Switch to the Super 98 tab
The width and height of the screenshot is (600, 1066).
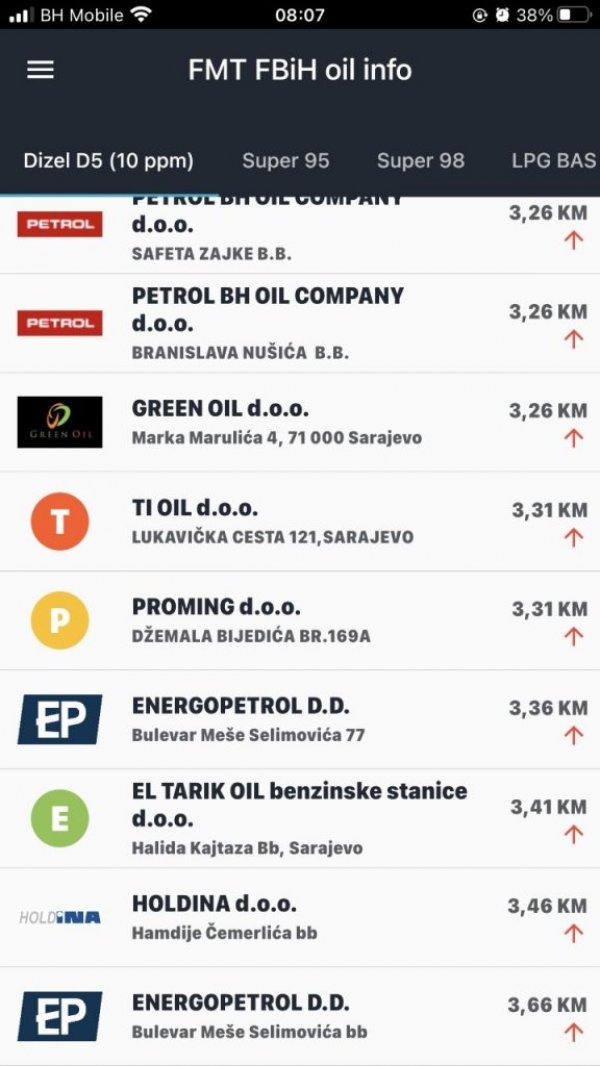coord(420,160)
